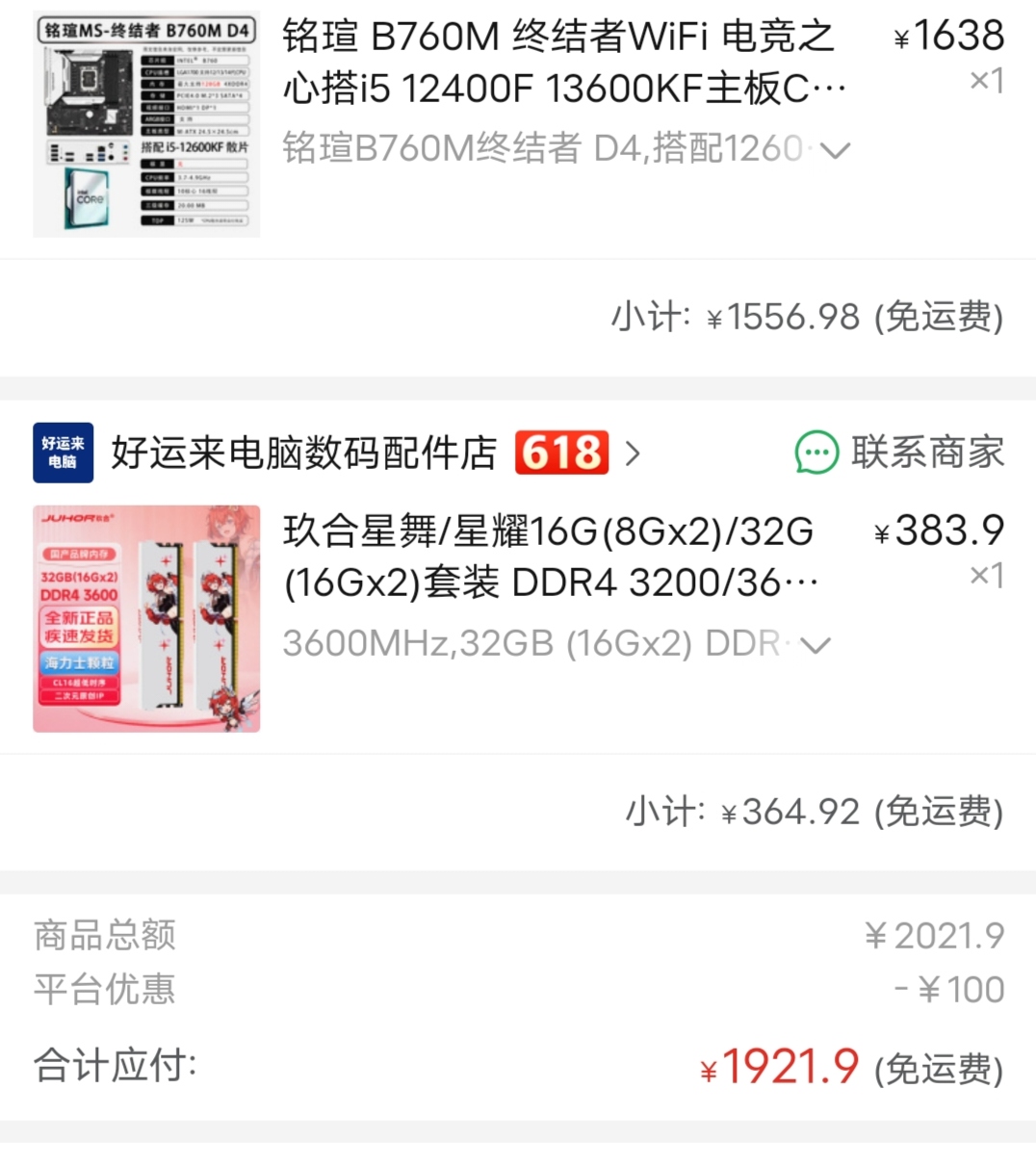Click the motherboard product thumbnail image
Image resolution: width=1036 pixels, height=1167 pixels.
145,120
